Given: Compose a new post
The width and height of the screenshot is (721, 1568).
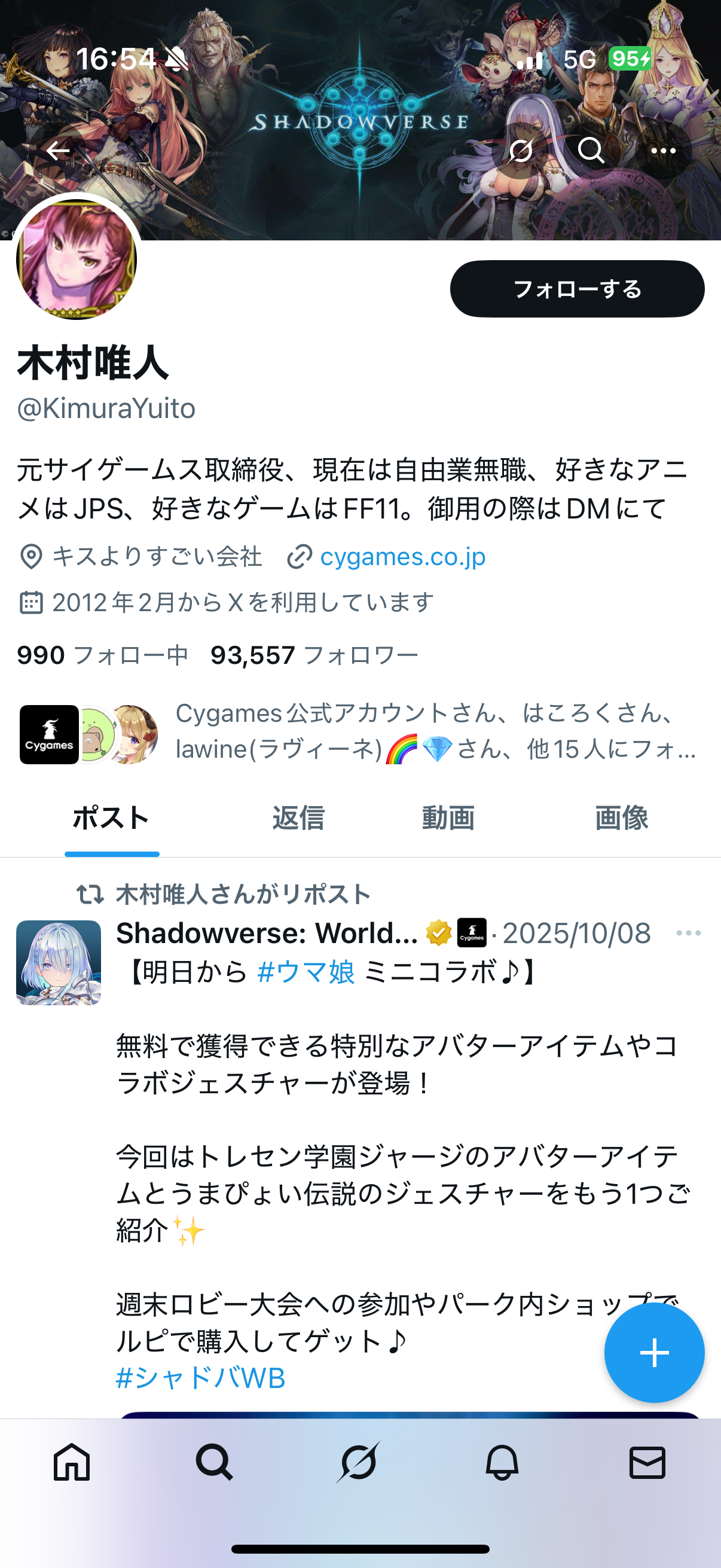Looking at the screenshot, I should click(x=654, y=1353).
